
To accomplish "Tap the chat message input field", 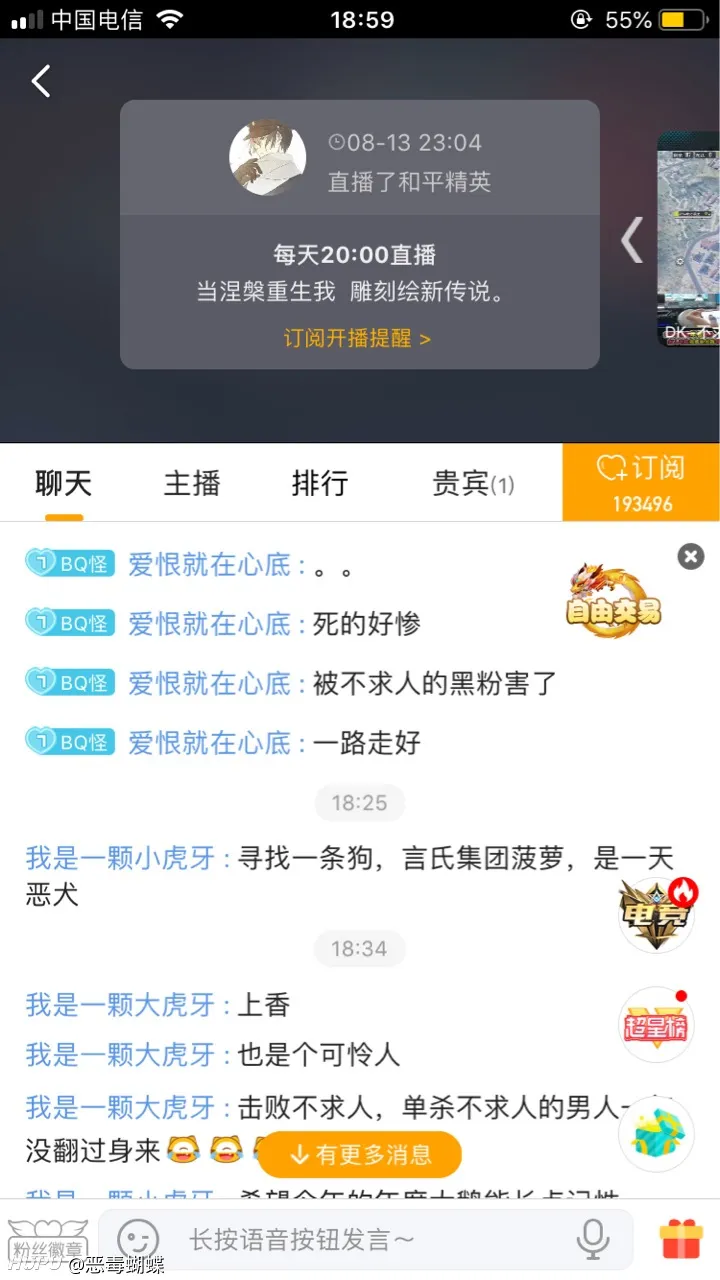I will pyautogui.click(x=370, y=1240).
